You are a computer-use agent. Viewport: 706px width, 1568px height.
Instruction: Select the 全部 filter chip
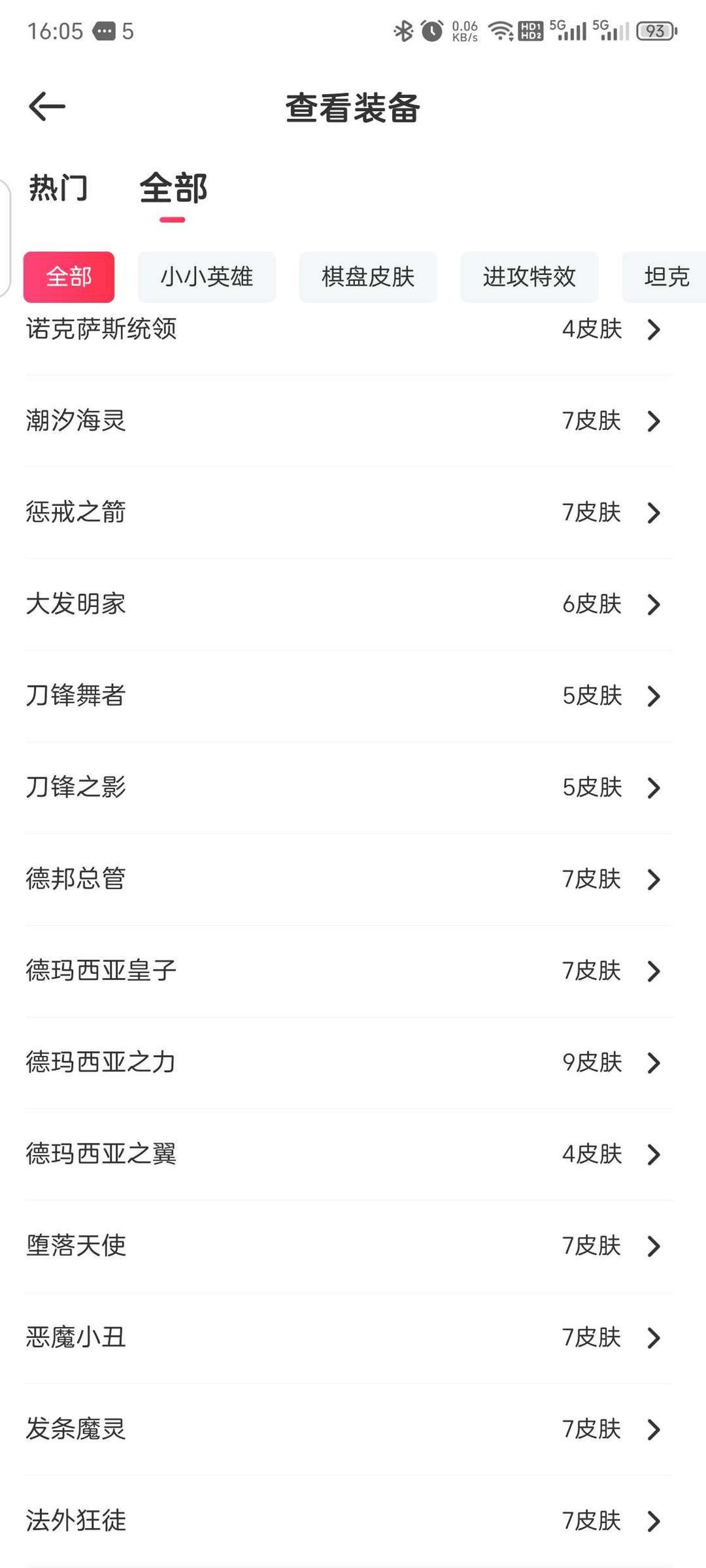[69, 277]
